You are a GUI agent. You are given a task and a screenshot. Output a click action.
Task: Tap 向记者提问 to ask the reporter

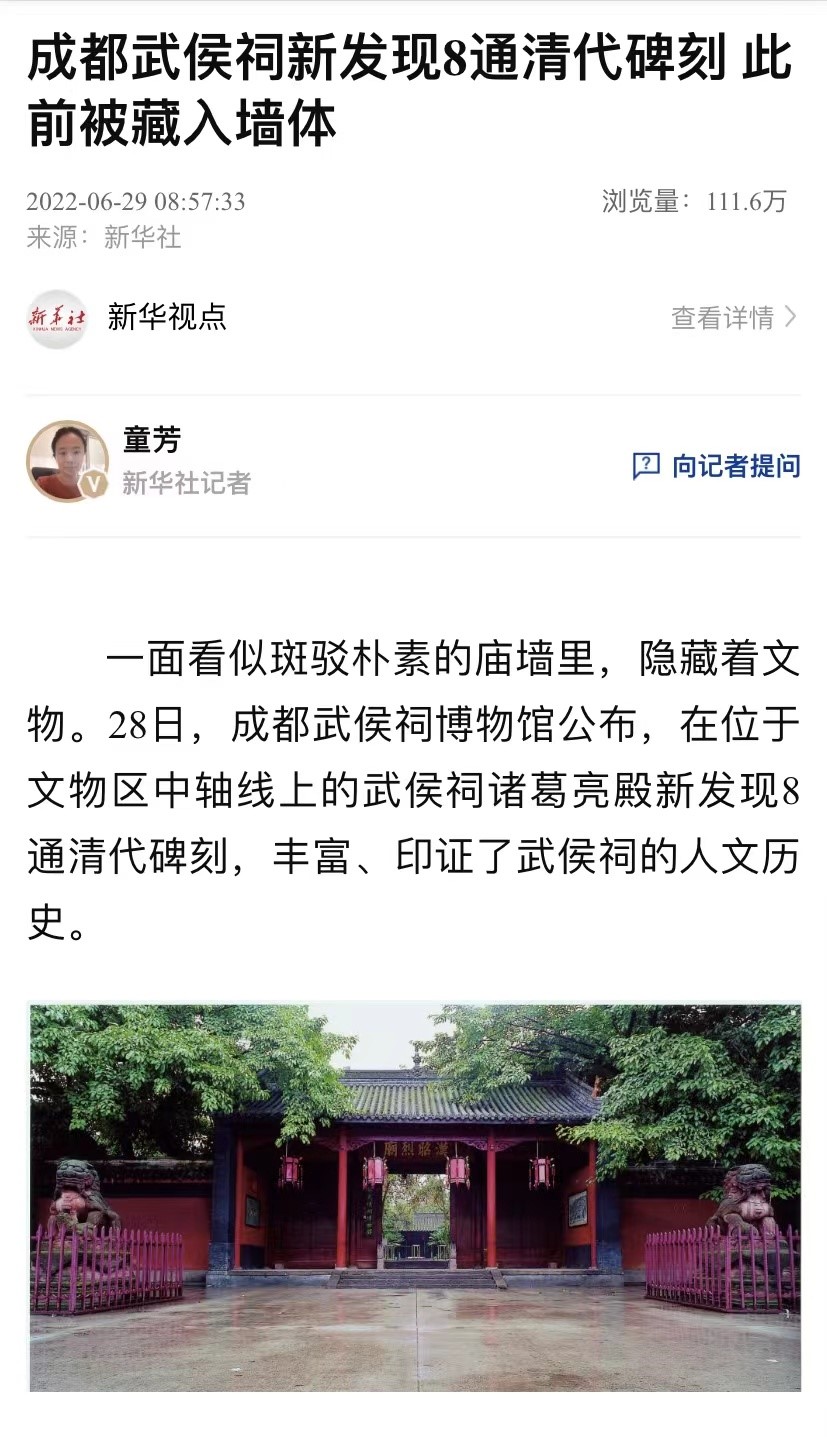717,466
